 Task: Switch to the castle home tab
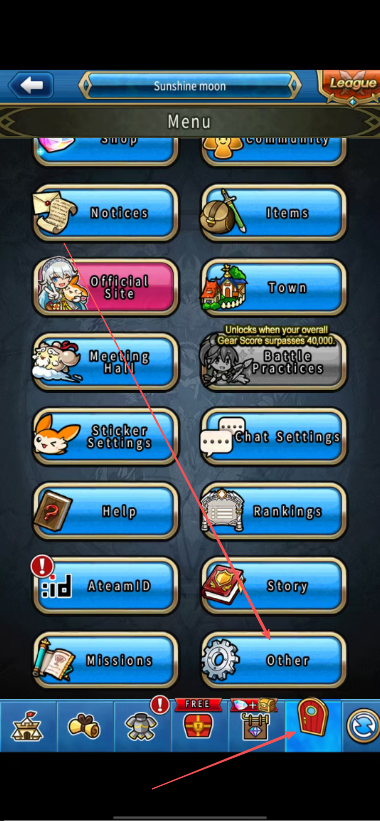pos(27,726)
